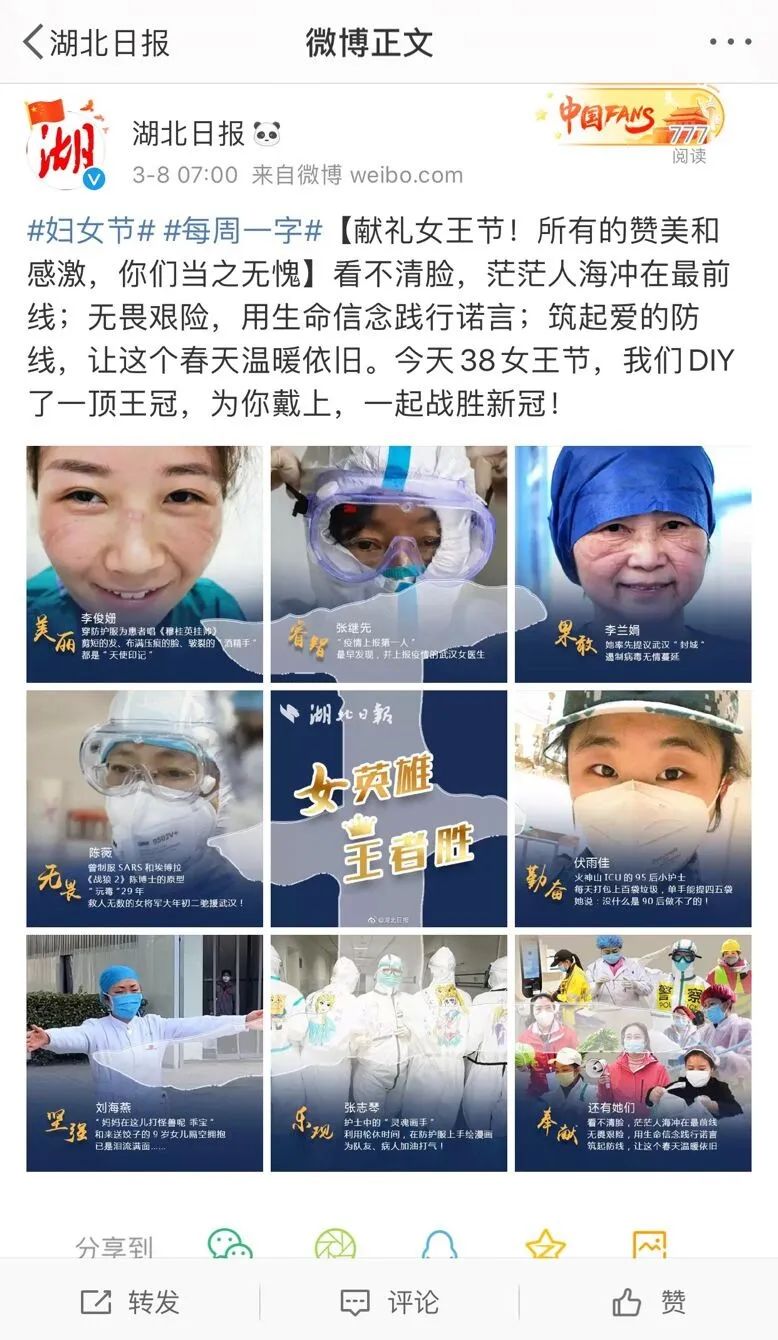View the 女英雄 王者胜 image
Image resolution: width=778 pixels, height=1340 pixels.
[388, 808]
